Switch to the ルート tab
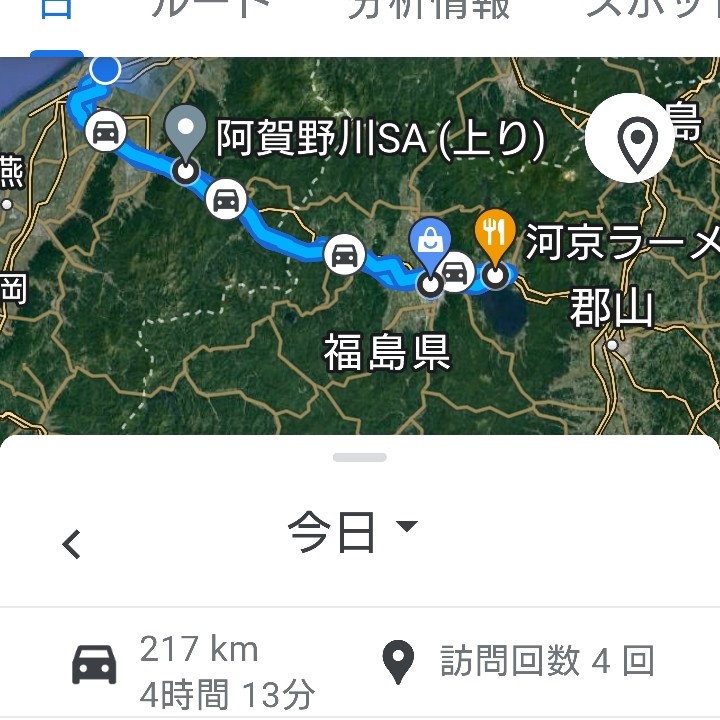720x720 pixels. coord(210,10)
